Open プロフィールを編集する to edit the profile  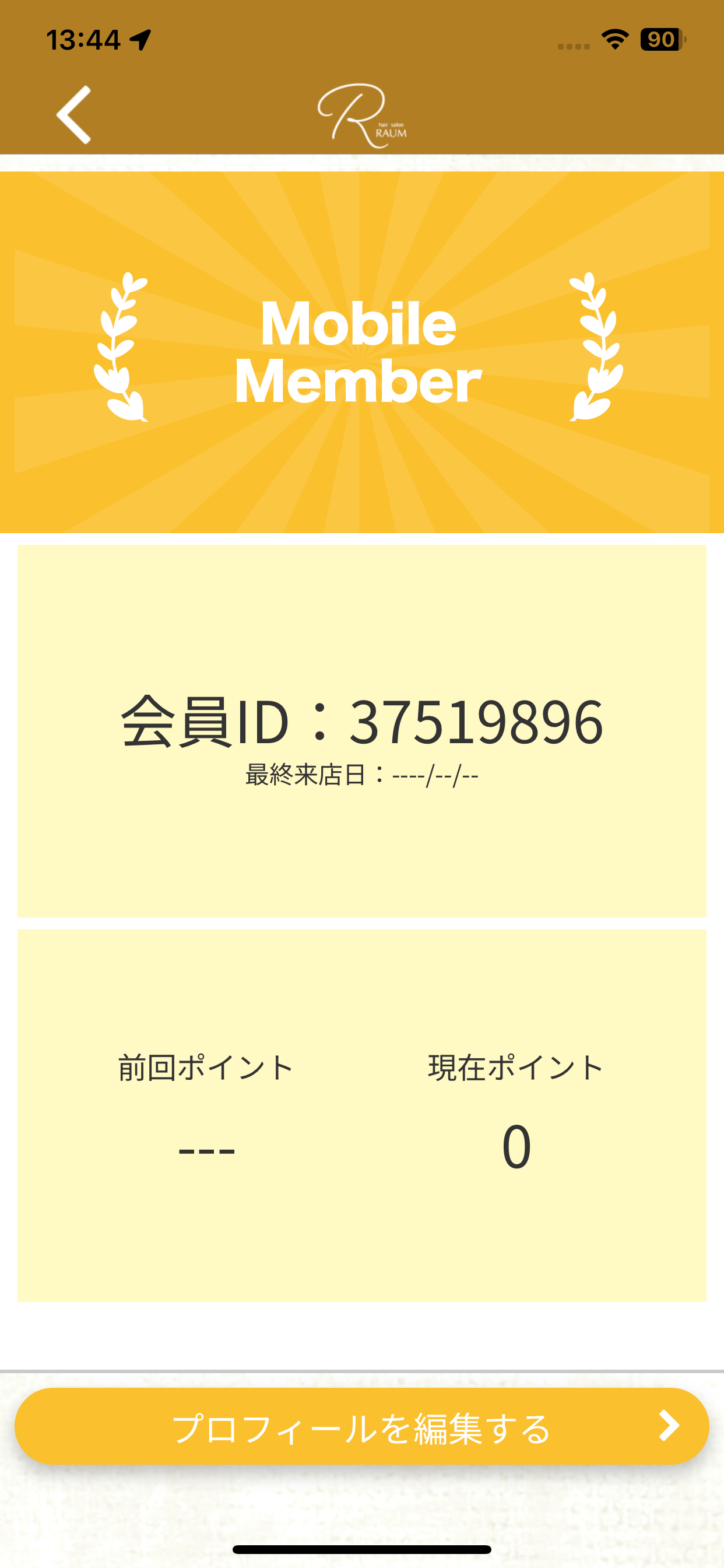pos(362,1426)
